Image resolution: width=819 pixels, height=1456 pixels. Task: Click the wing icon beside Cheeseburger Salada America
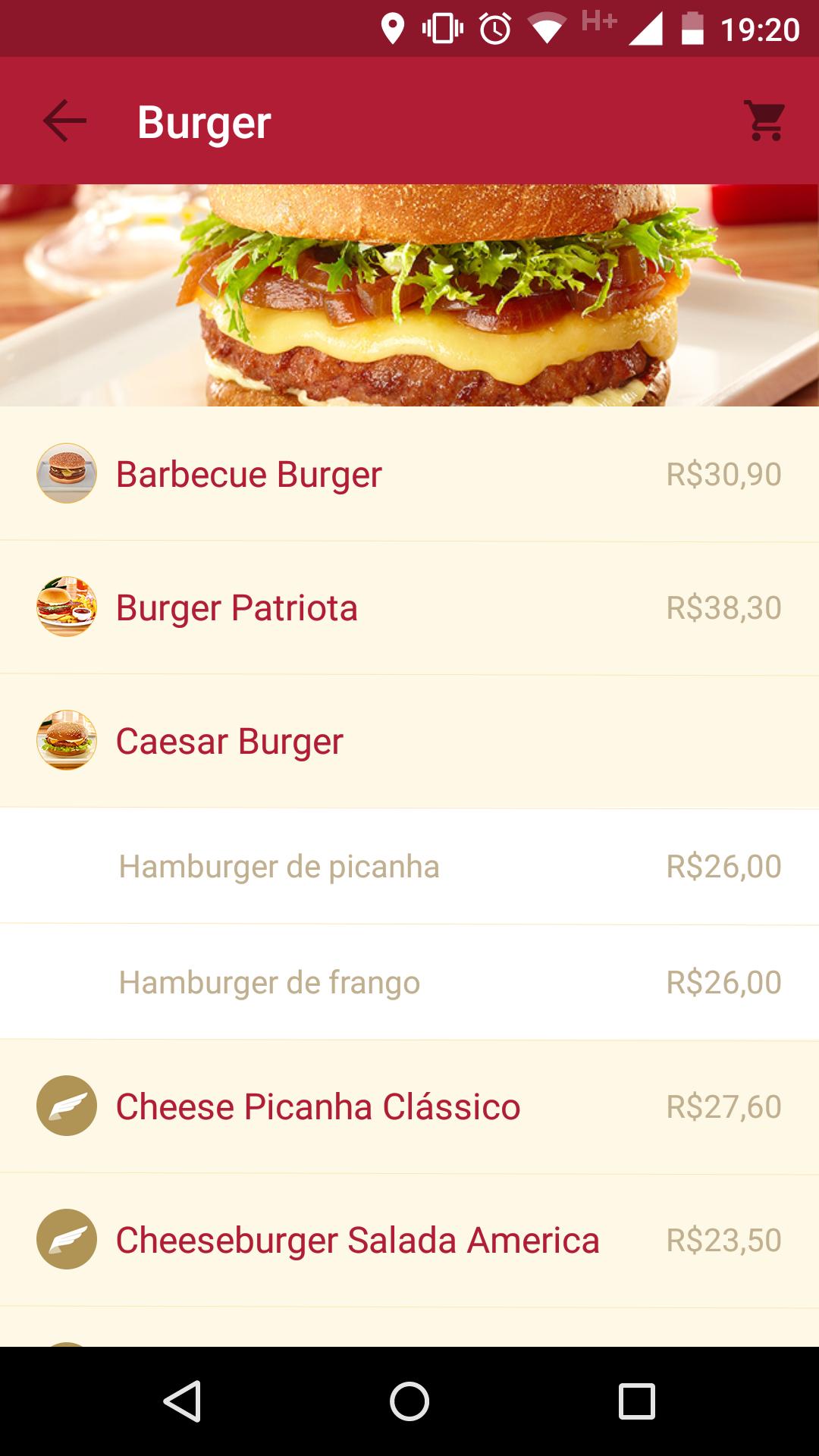(66, 1239)
